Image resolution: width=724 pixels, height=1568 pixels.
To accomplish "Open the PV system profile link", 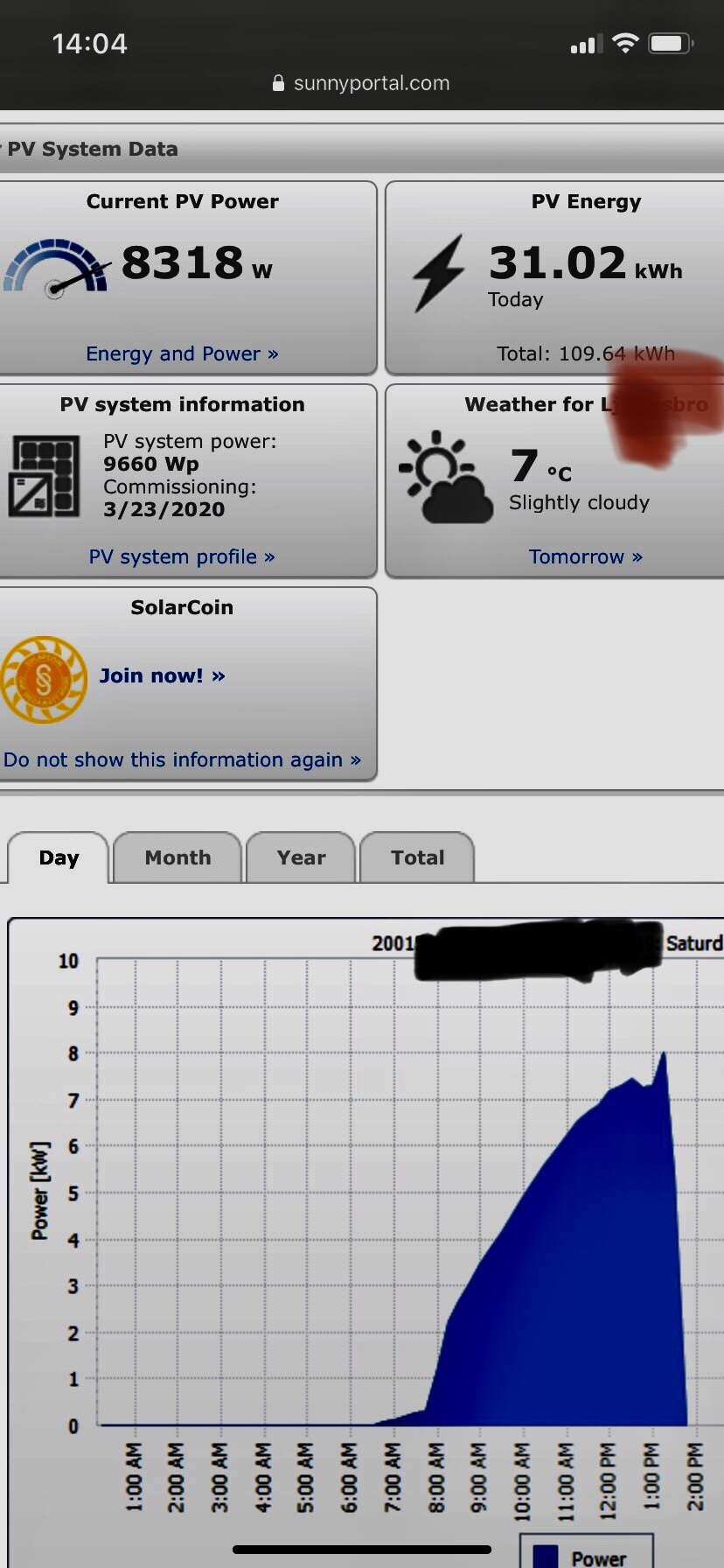I will [182, 556].
